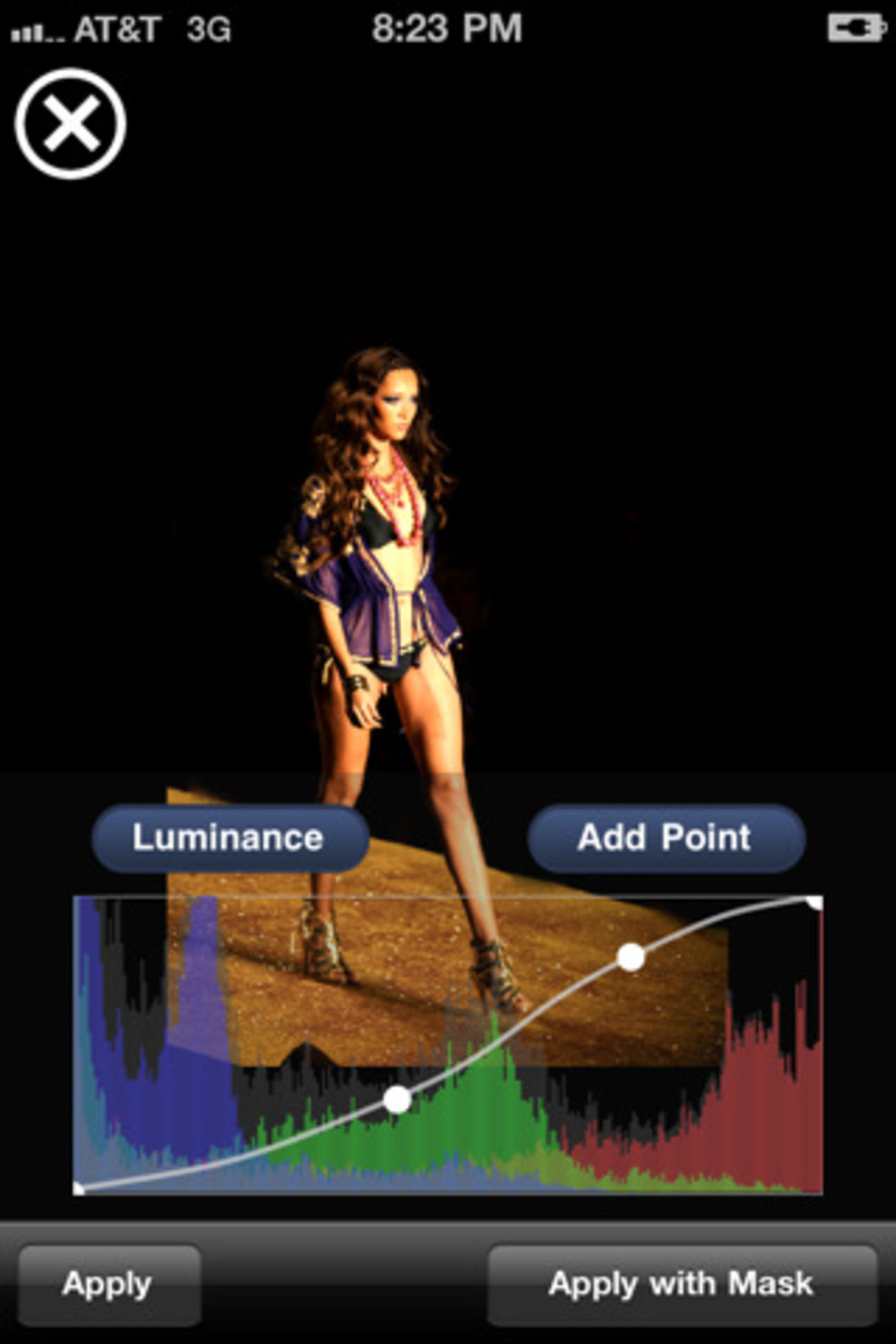Apply the curve adjustment
This screenshot has width=896, height=1344.
pos(108,1284)
